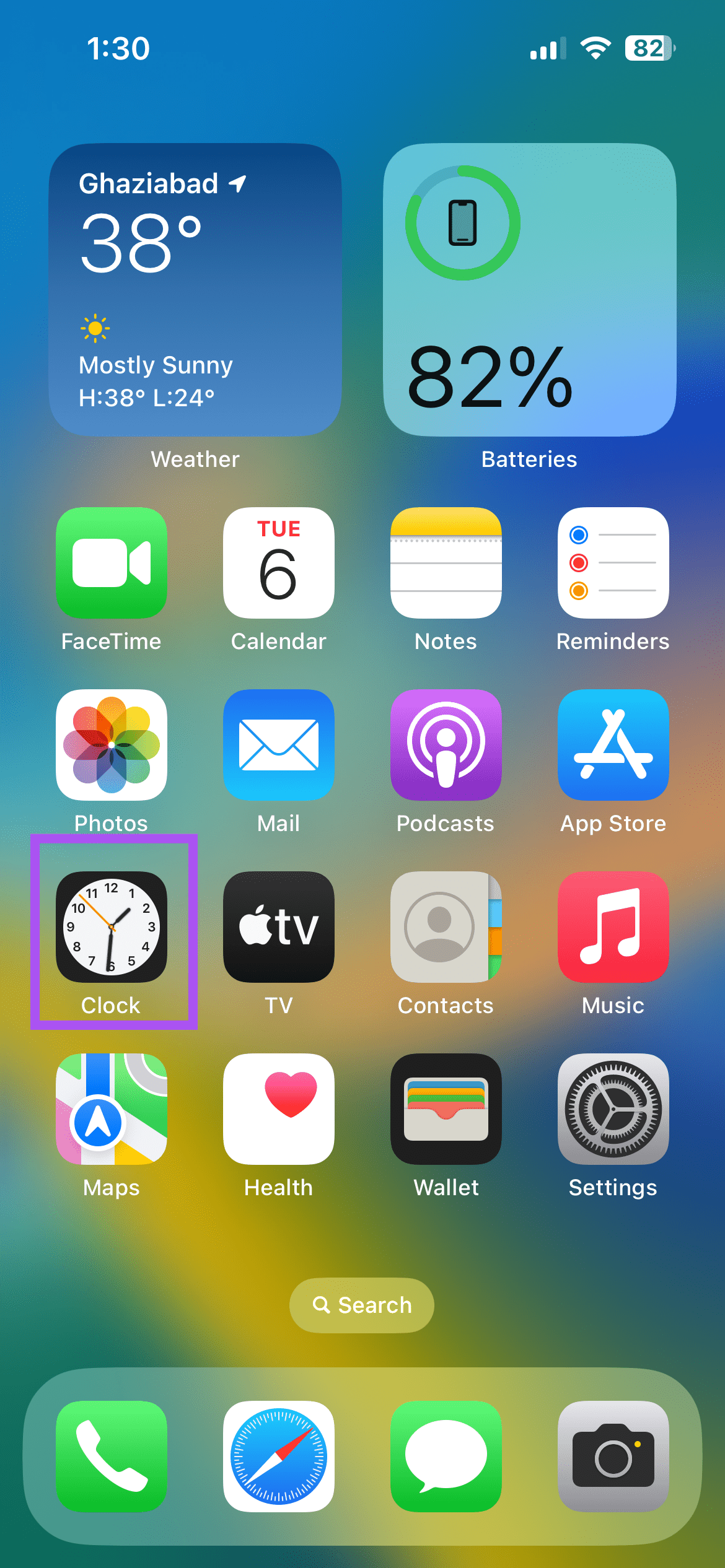The image size is (725, 1568).
Task: Access cards in the Wallet app
Action: coord(446,1109)
